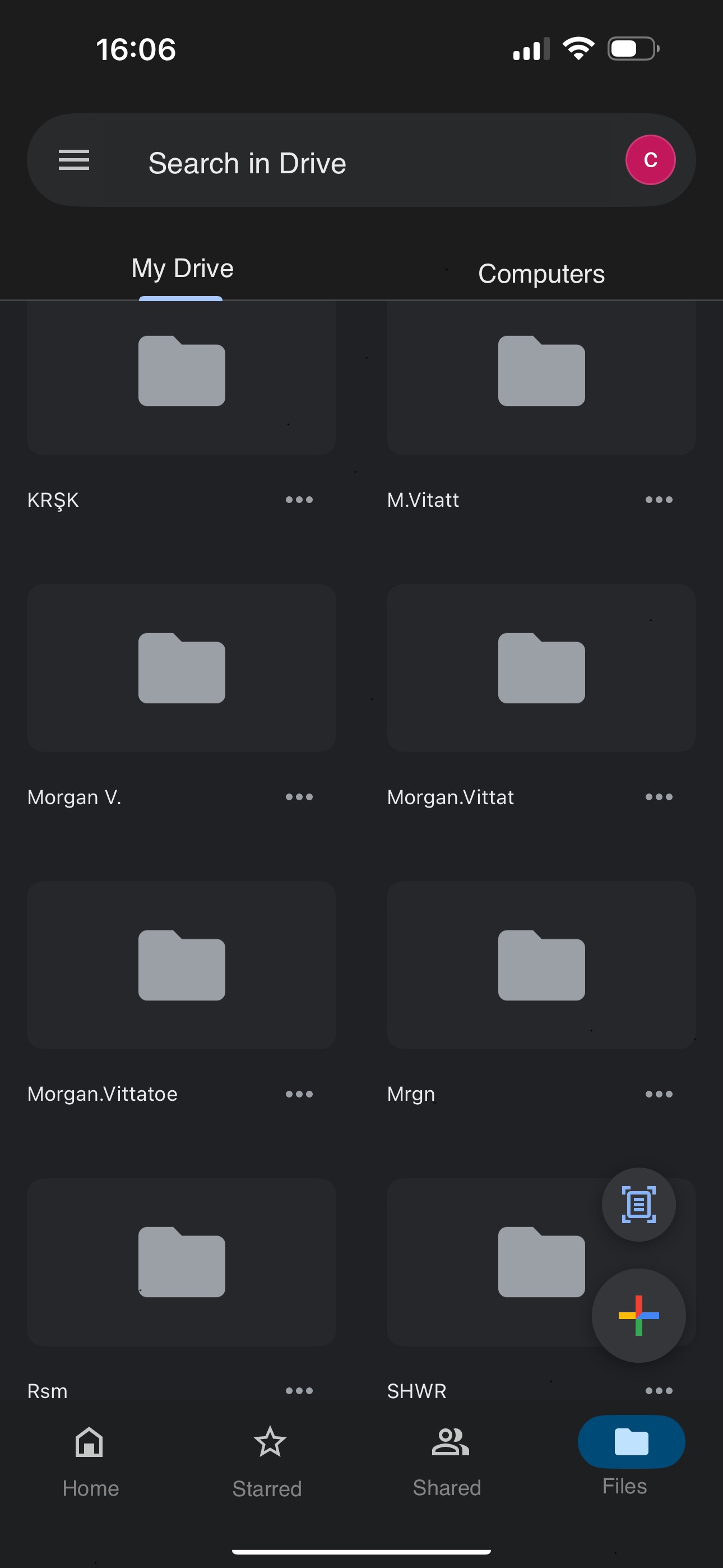
Task: Open more options for KRŞK folder
Action: pyautogui.click(x=299, y=500)
